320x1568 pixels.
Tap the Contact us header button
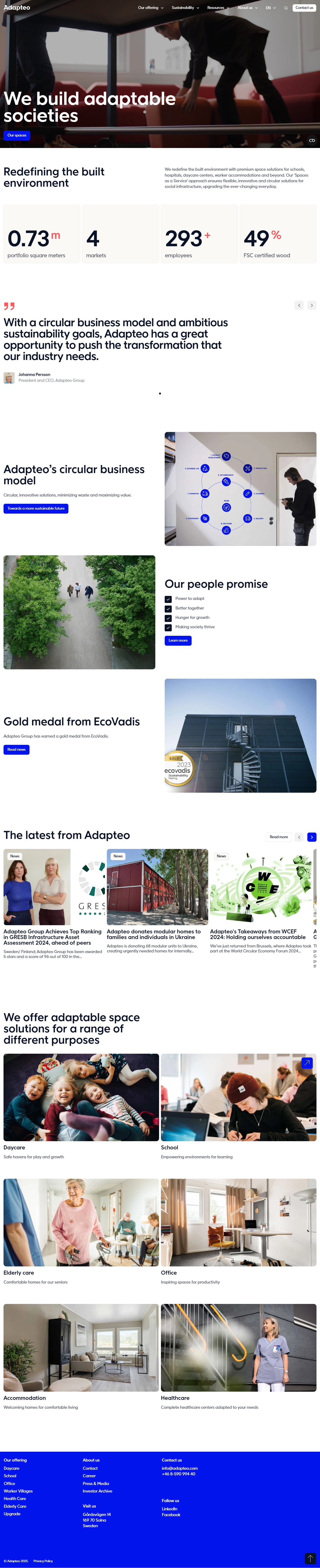pos(304,8)
